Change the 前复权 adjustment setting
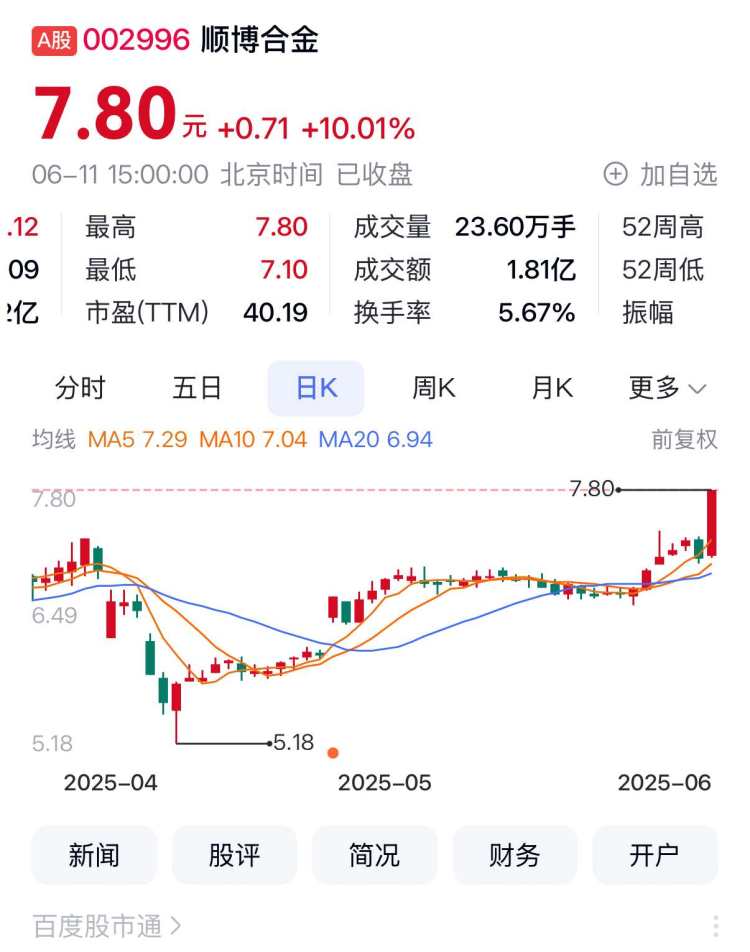Screen dimensions: 750x952 [x=685, y=439]
